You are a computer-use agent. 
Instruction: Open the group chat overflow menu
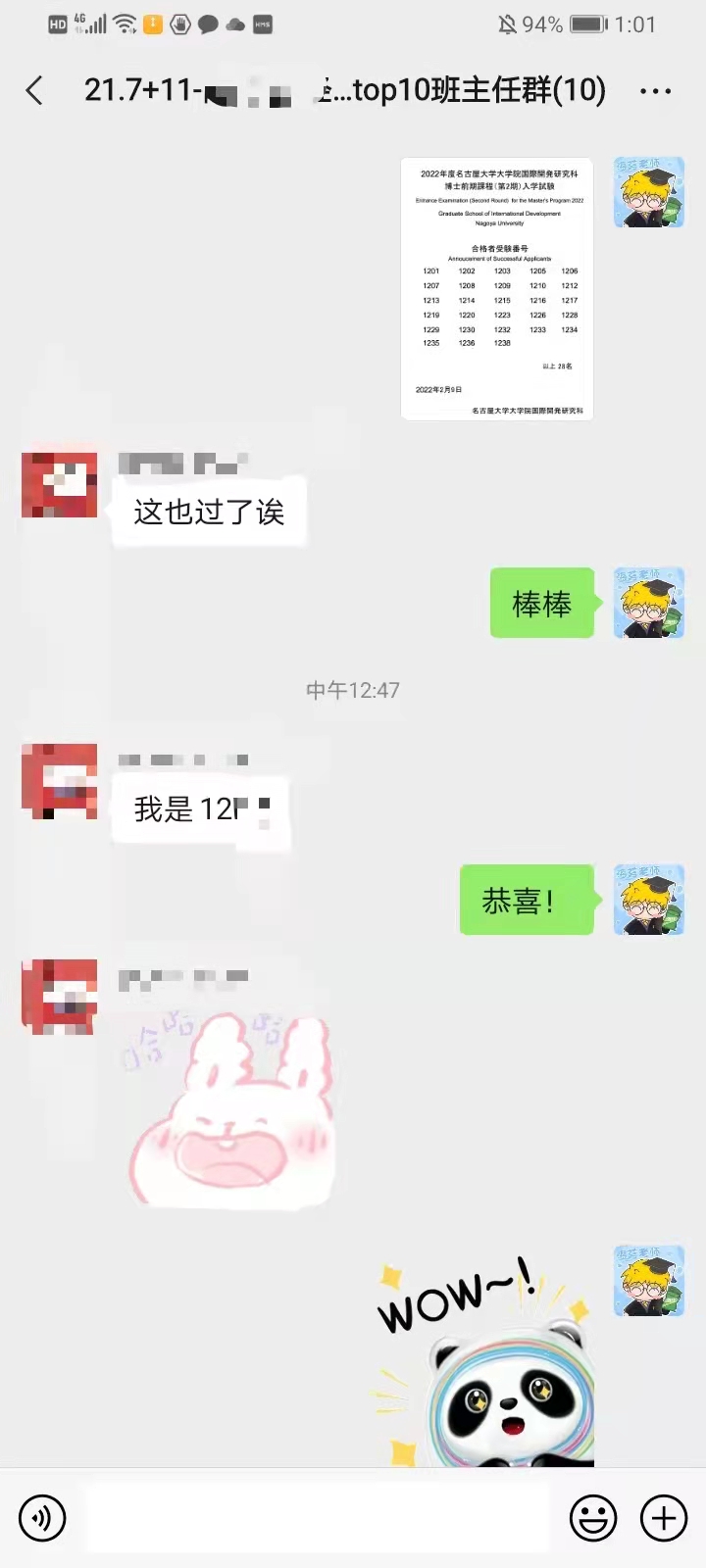[x=655, y=91]
